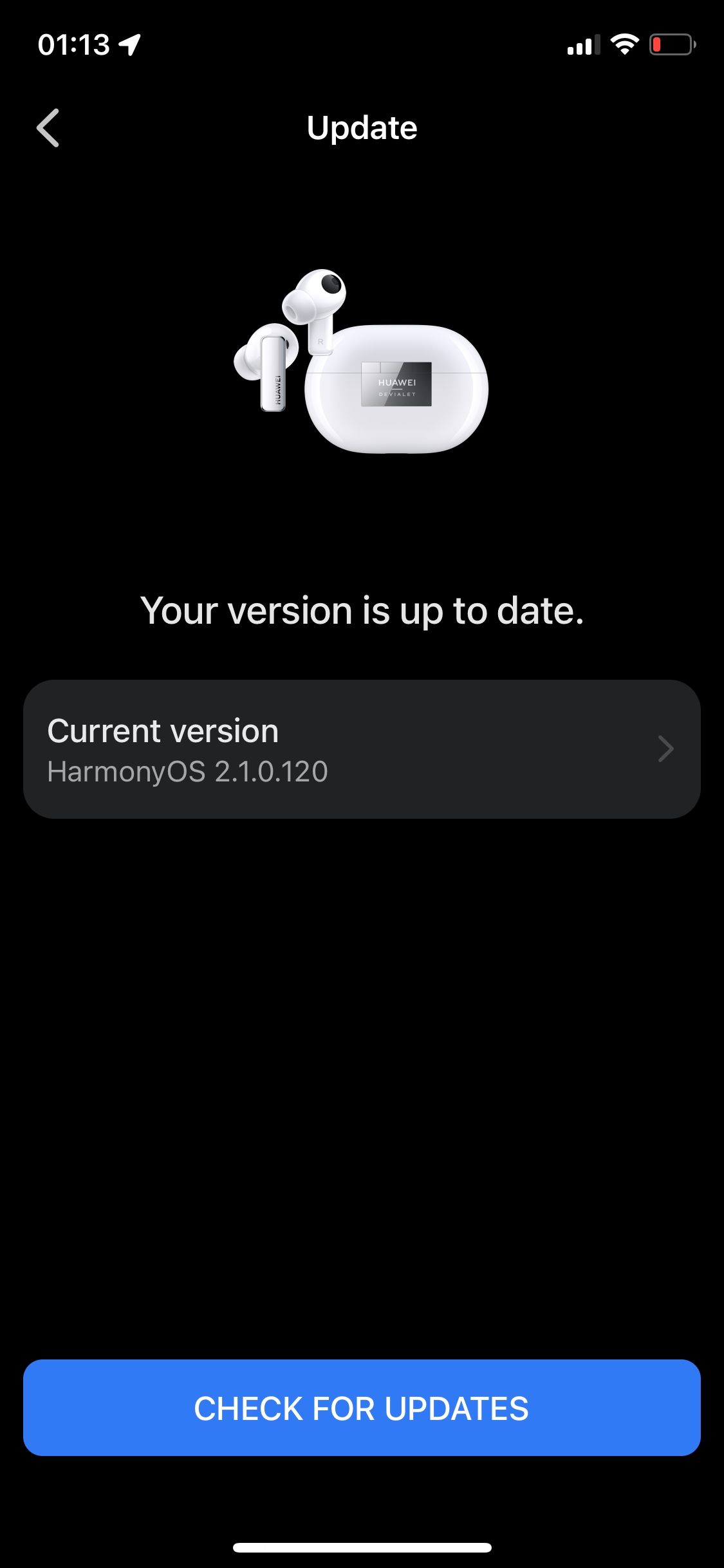Tap the CHECK FOR UPDATES button

tap(362, 1408)
